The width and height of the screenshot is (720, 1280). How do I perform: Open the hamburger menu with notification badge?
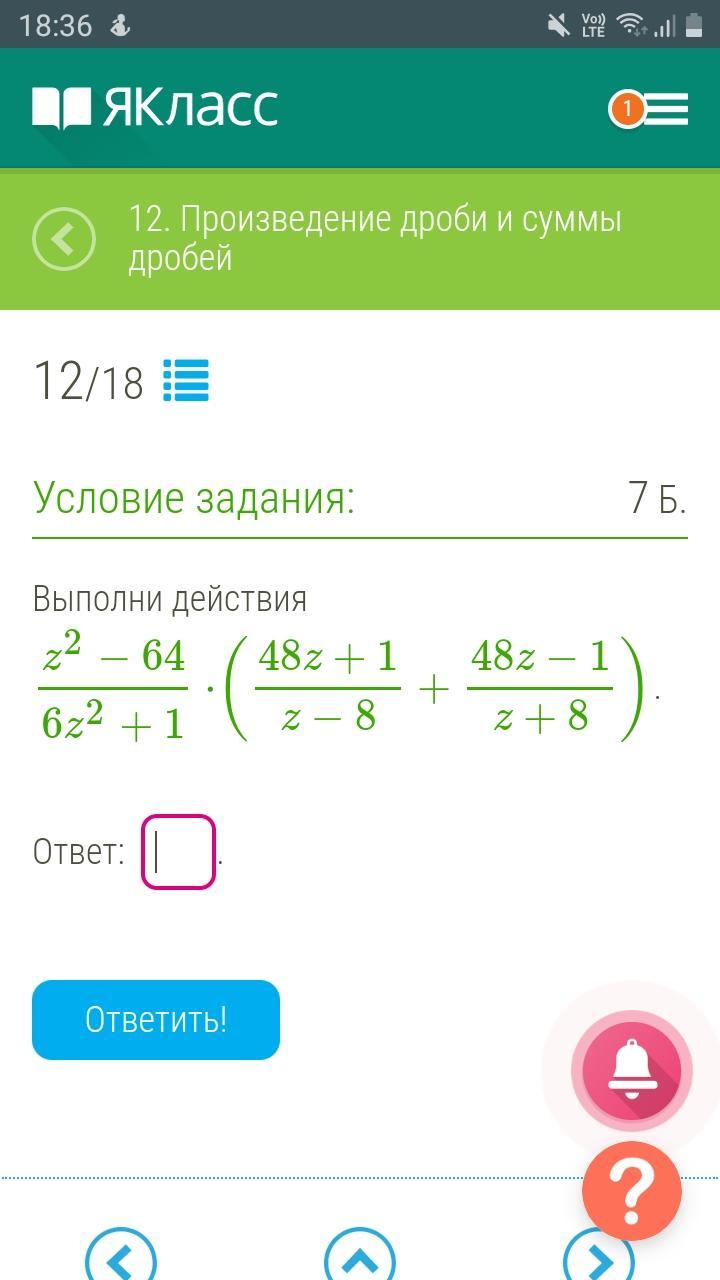click(652, 109)
